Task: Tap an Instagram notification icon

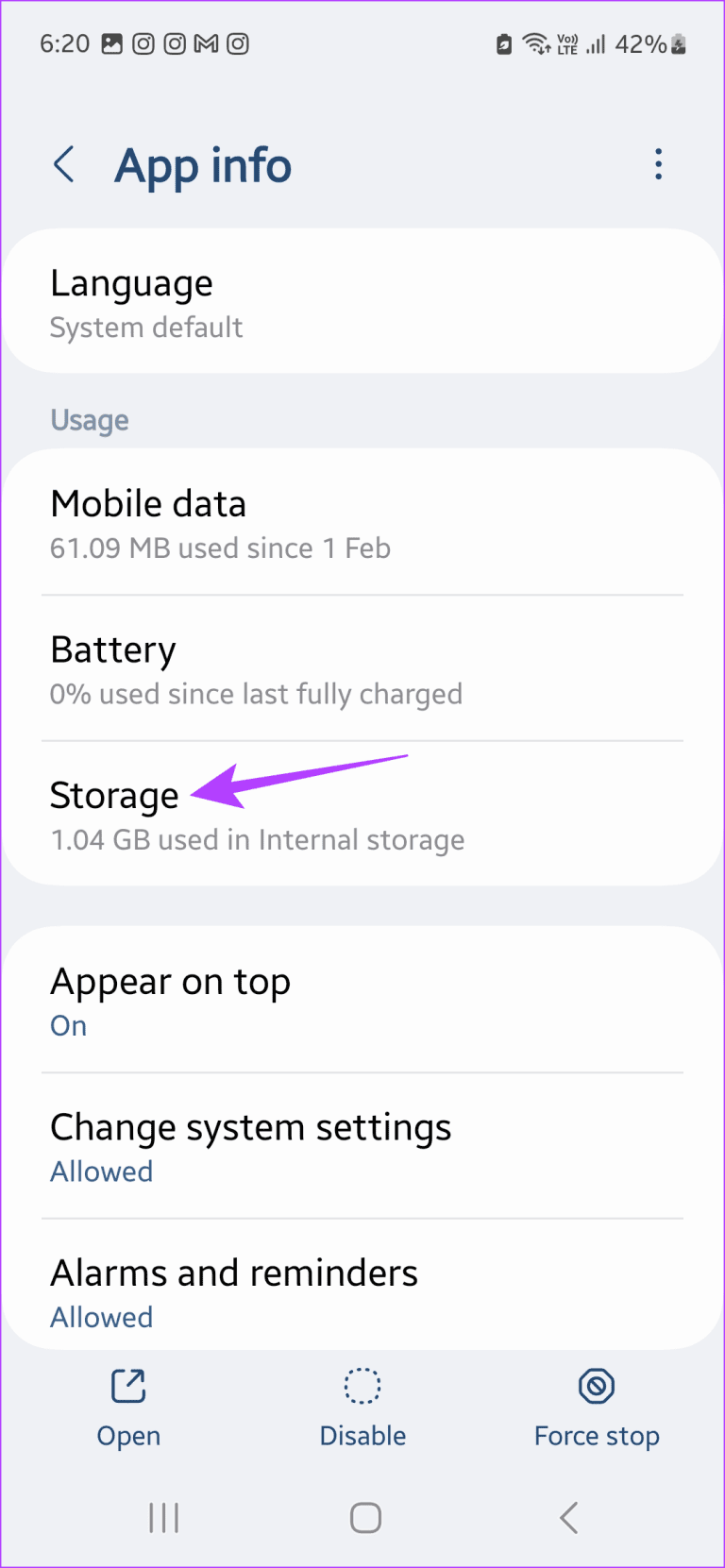Action: (145, 43)
